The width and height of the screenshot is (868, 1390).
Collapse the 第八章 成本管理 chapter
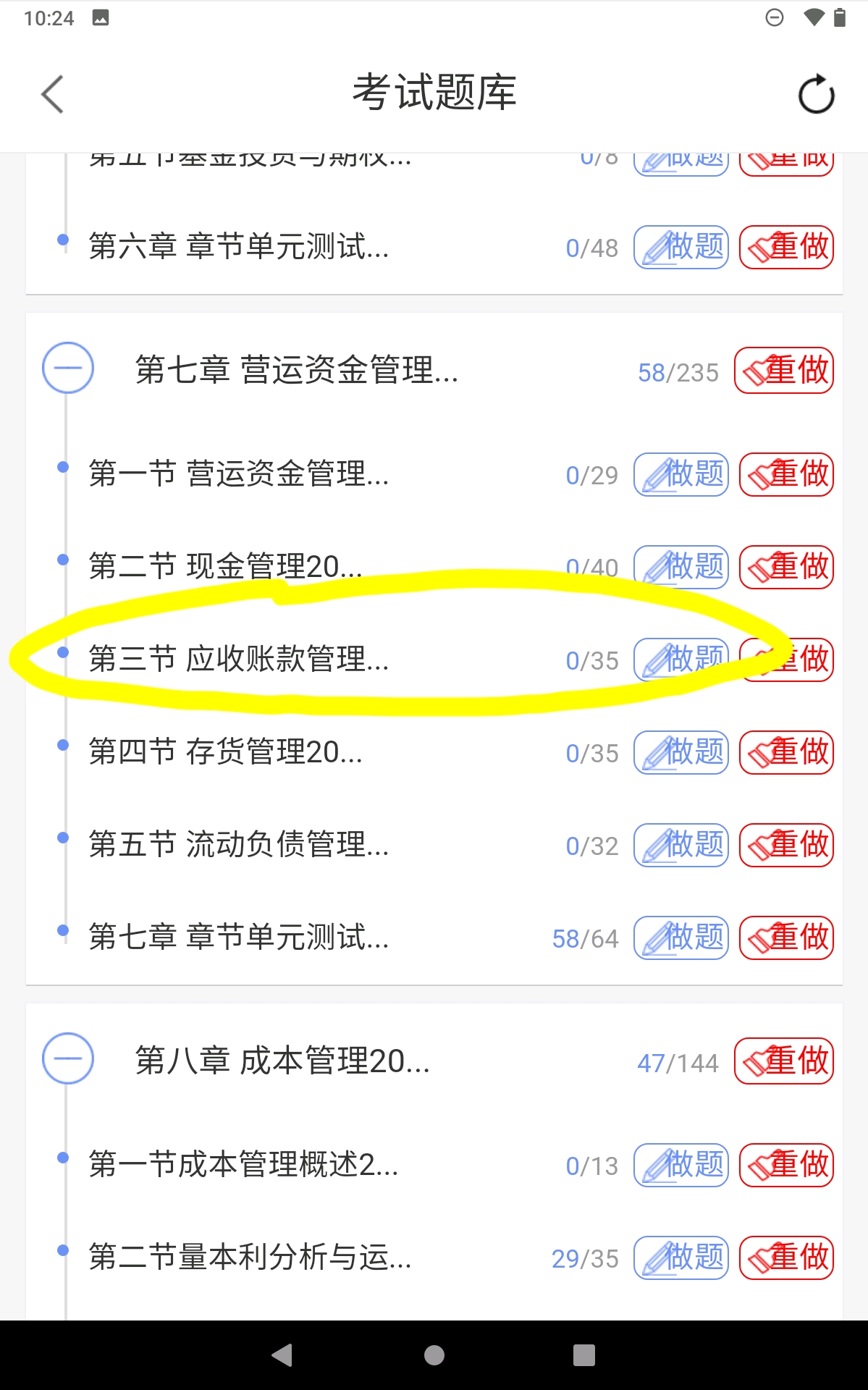(x=68, y=1058)
